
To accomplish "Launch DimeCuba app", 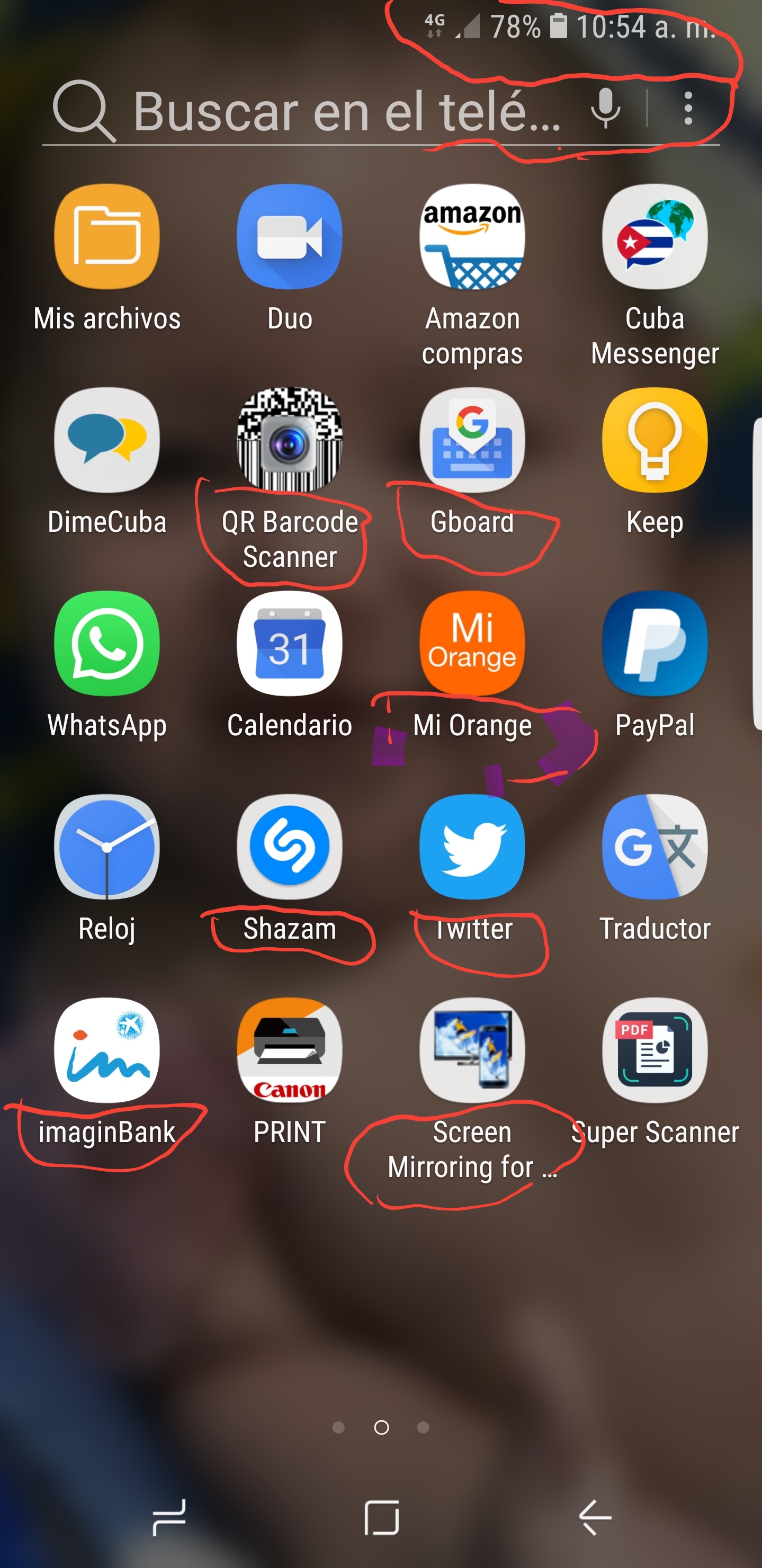I will (x=107, y=440).
